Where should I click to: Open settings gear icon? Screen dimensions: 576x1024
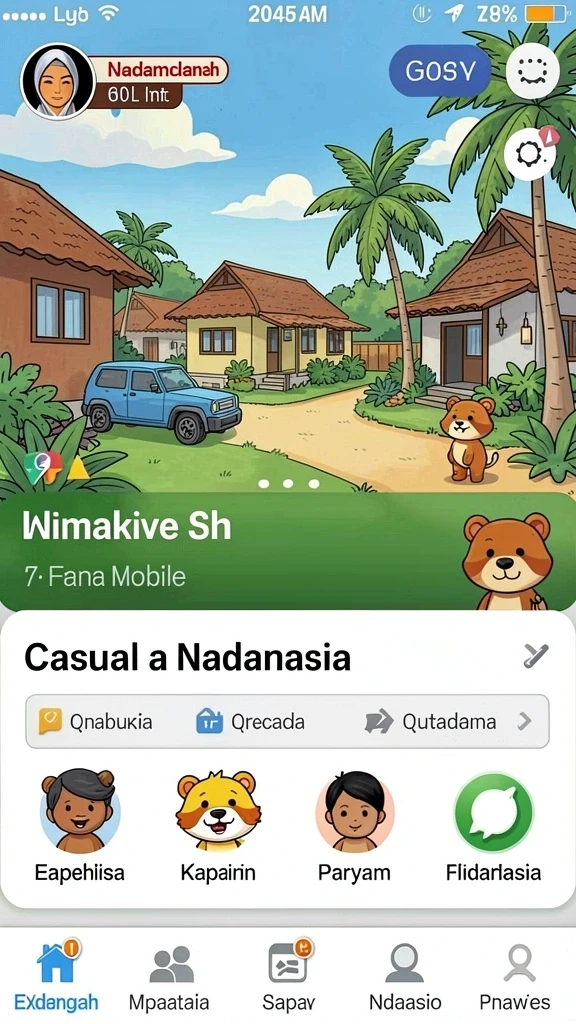point(530,155)
